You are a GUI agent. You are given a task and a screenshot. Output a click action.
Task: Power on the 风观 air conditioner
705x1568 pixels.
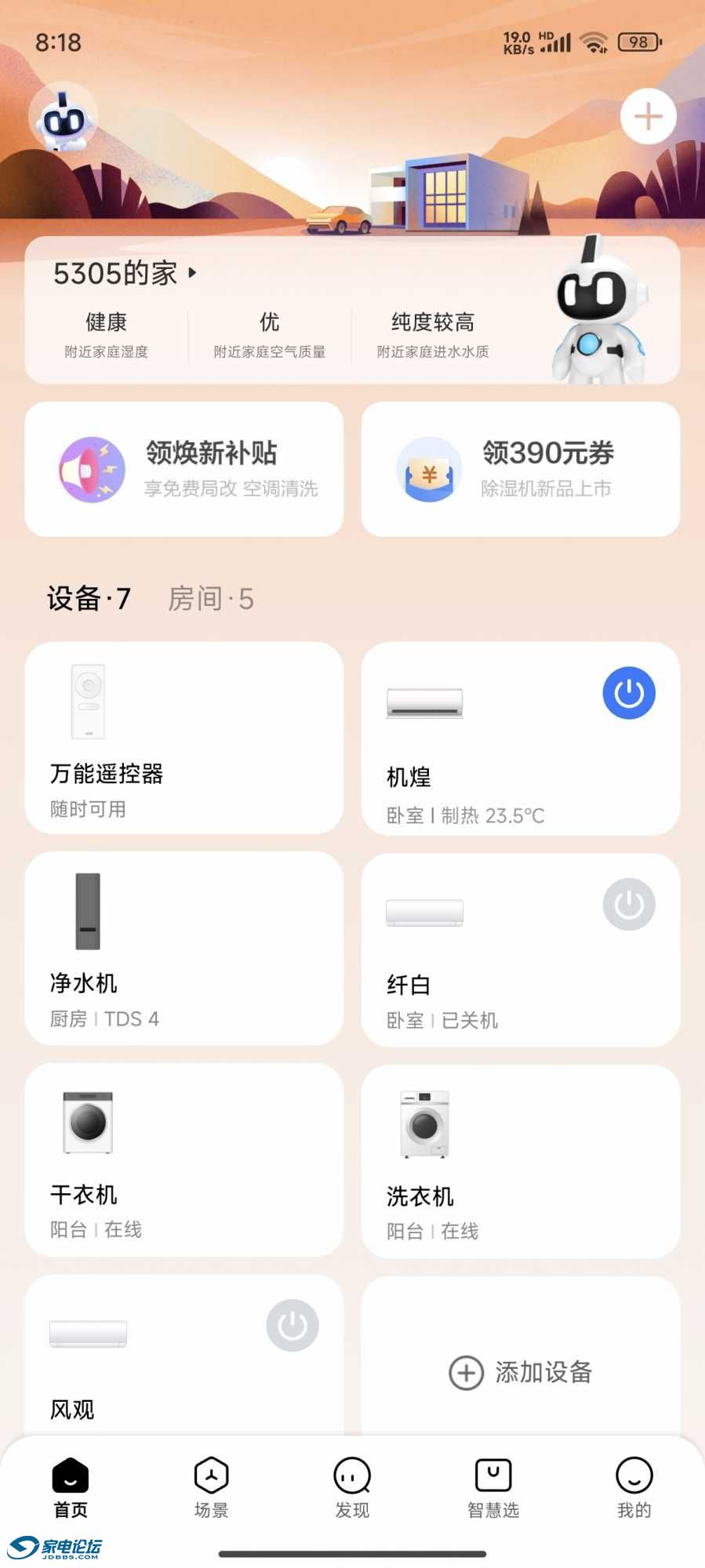(x=293, y=1326)
